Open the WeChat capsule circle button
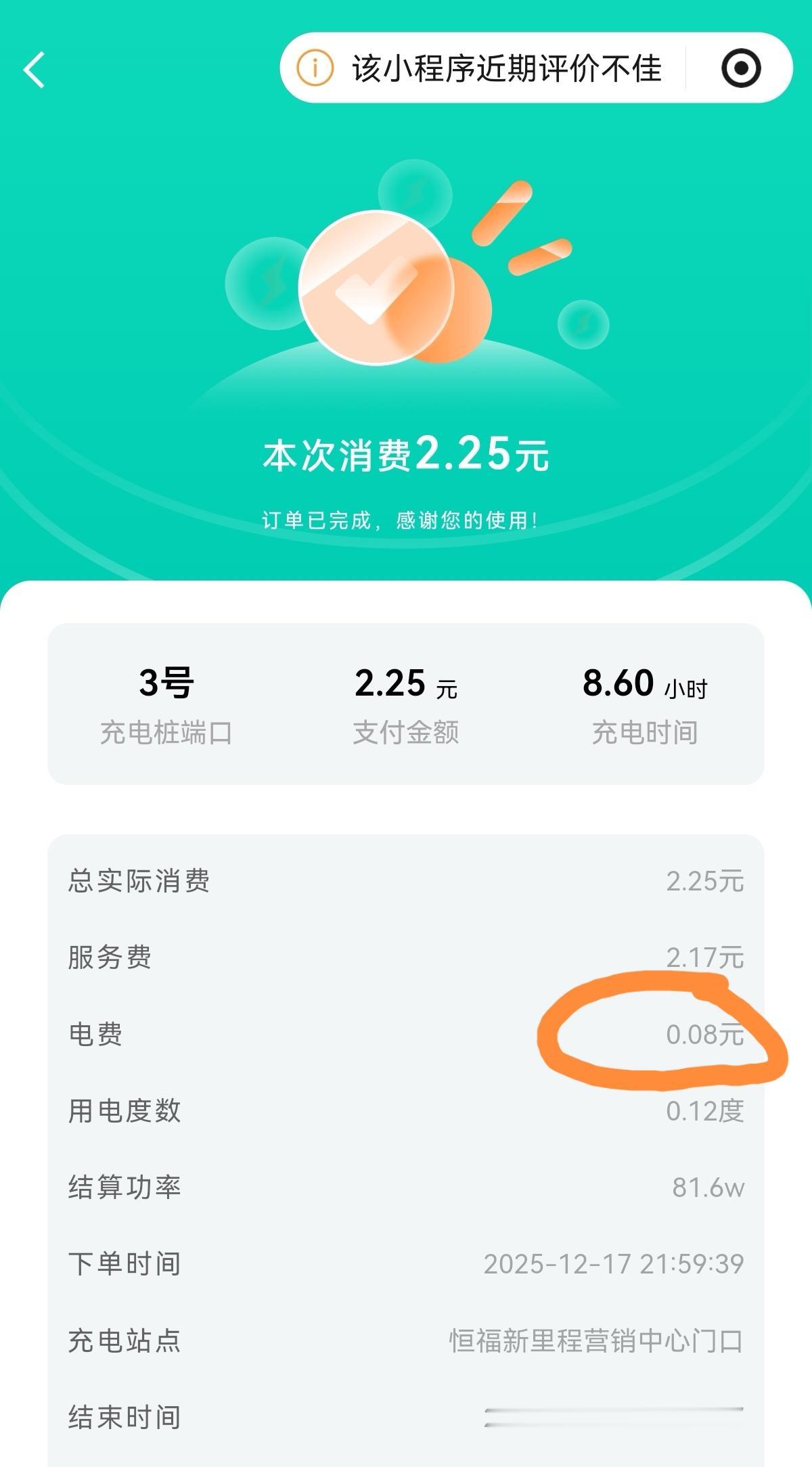 pos(742,68)
